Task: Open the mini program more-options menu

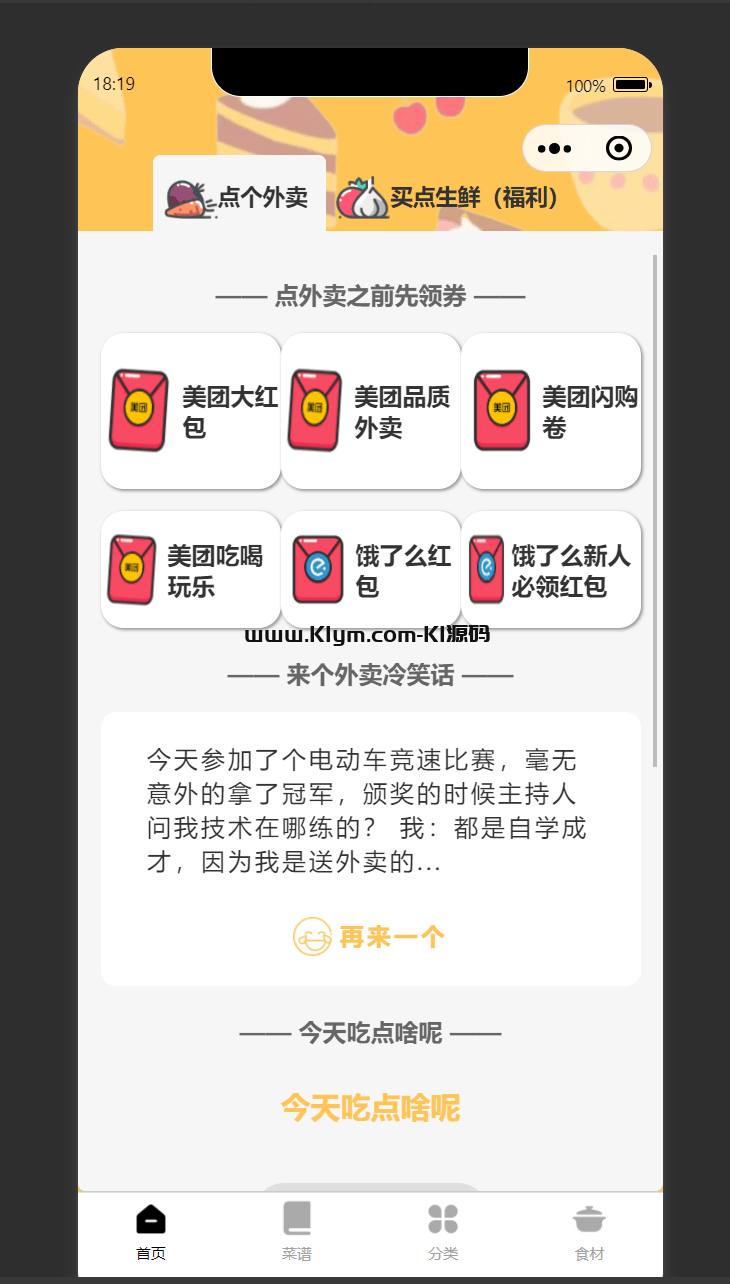Action: pyautogui.click(x=555, y=149)
